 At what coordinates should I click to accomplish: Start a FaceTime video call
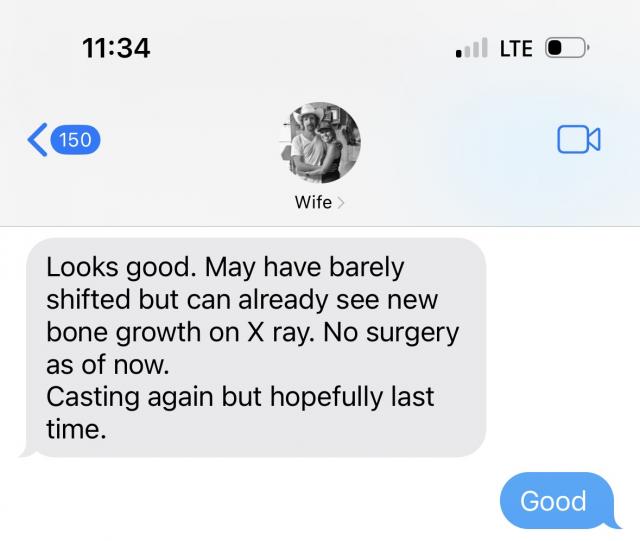pyautogui.click(x=578, y=141)
